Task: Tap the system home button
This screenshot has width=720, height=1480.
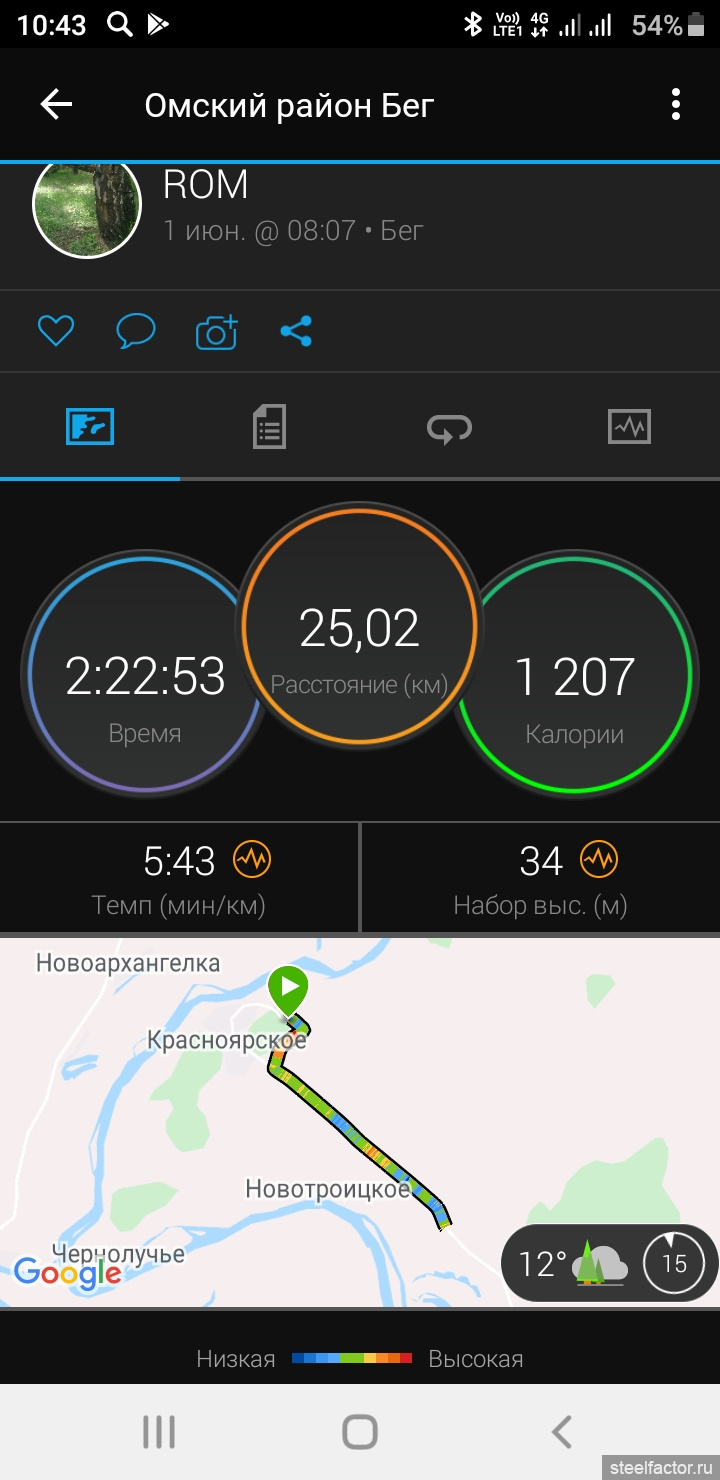Action: coord(360,1432)
